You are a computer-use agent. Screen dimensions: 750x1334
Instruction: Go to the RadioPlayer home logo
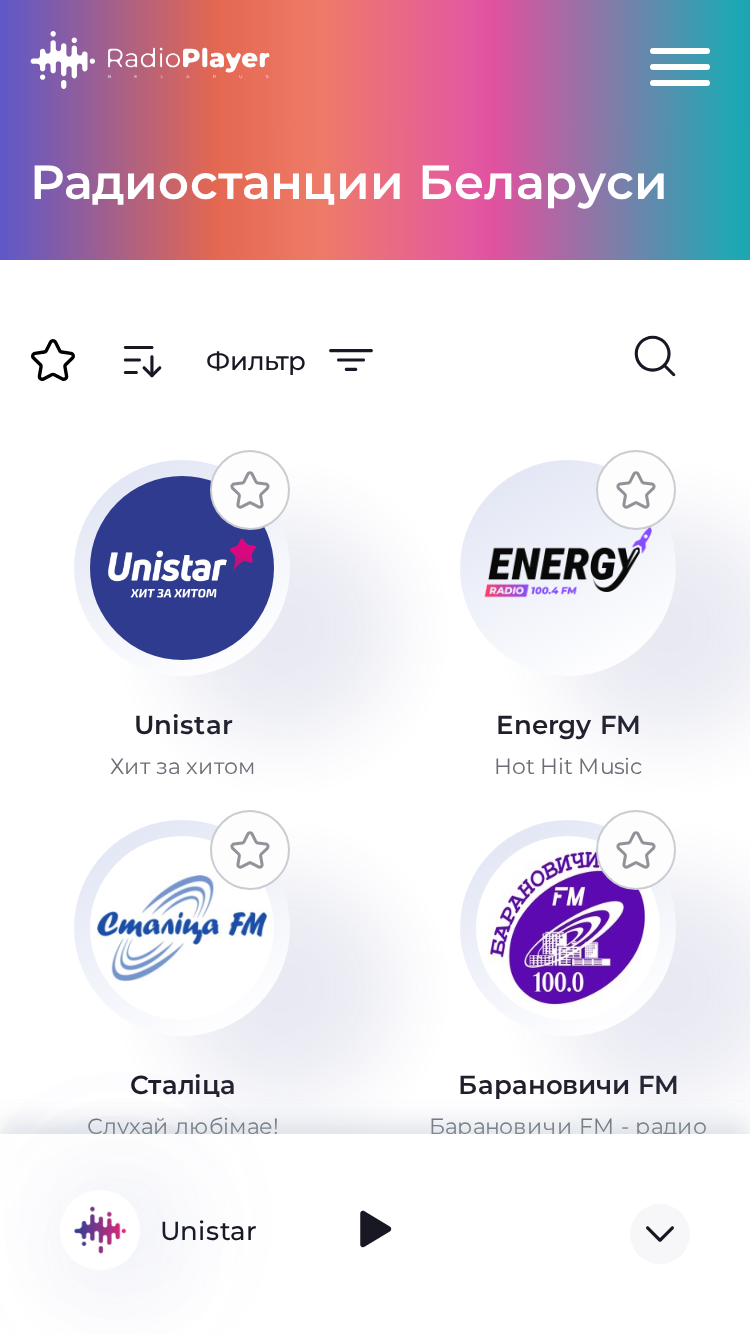(150, 60)
